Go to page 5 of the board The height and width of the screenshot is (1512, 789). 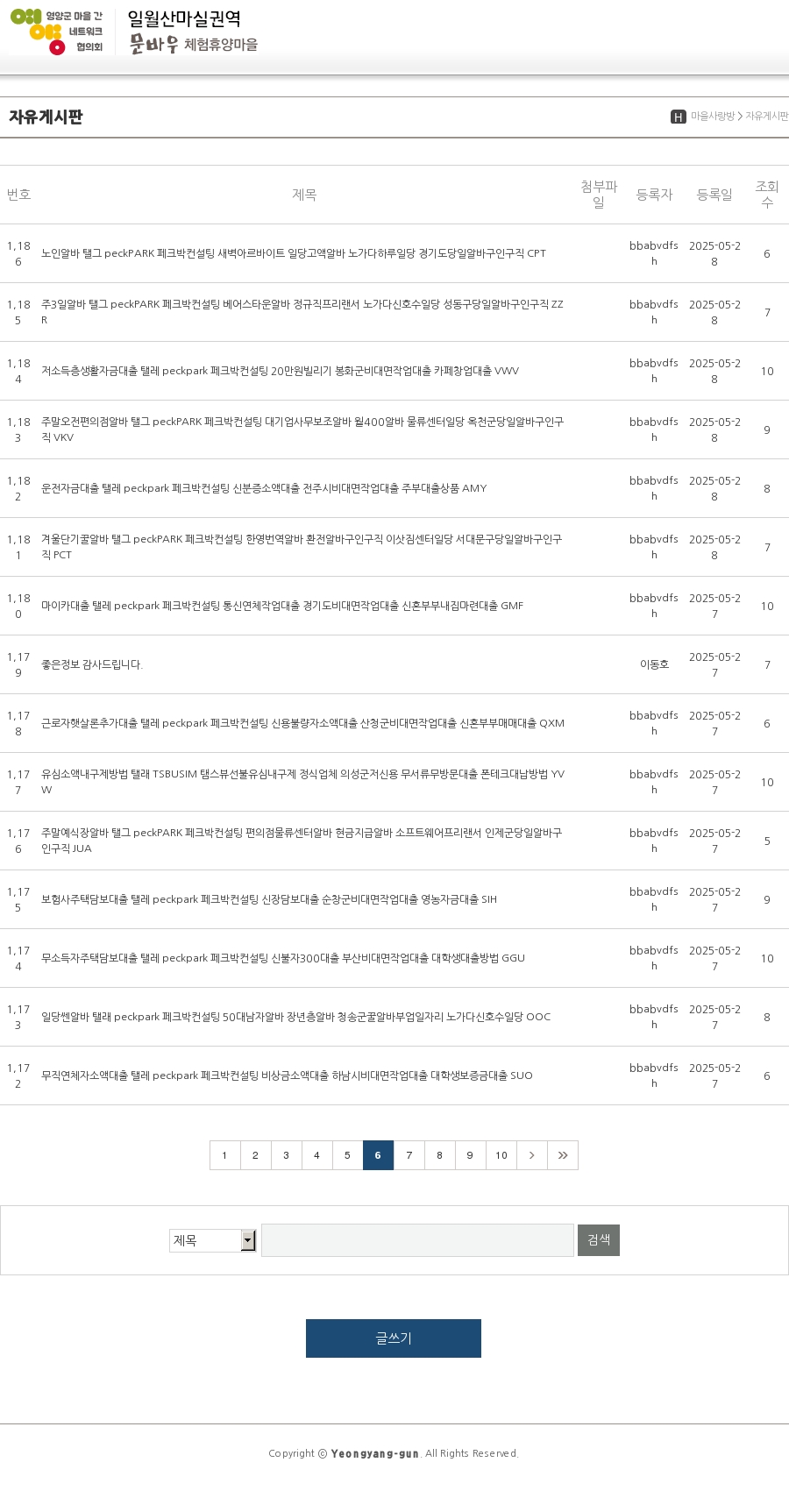[348, 1155]
